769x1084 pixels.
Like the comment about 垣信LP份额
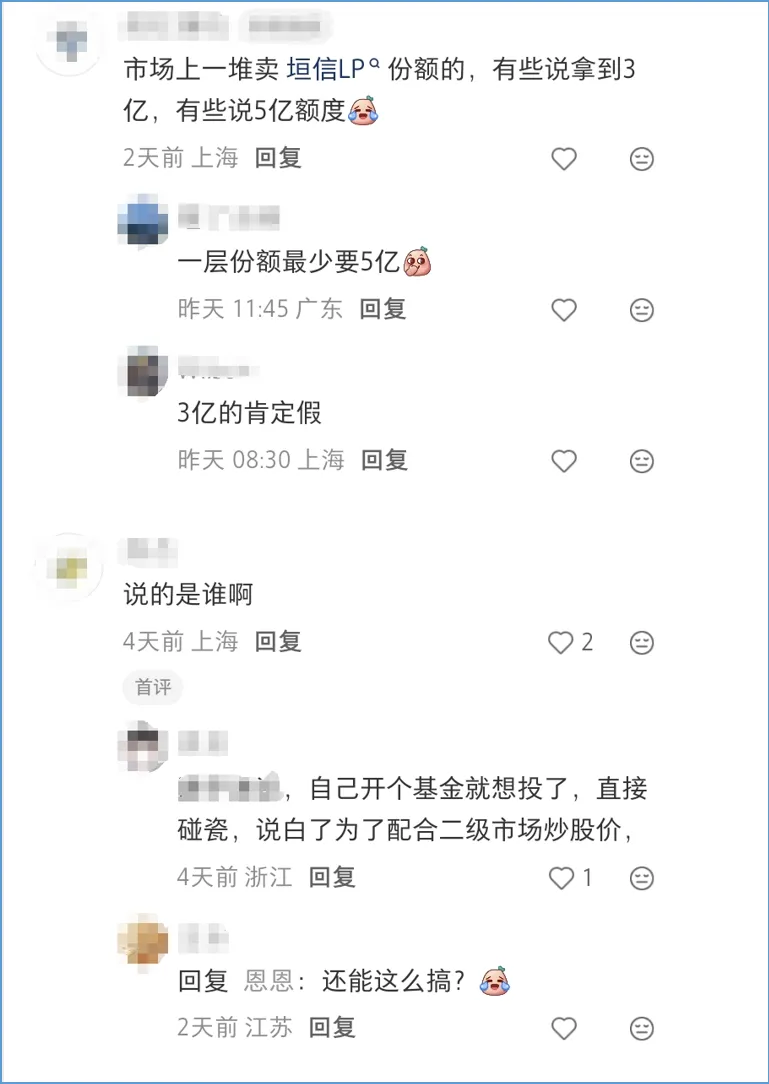564,158
